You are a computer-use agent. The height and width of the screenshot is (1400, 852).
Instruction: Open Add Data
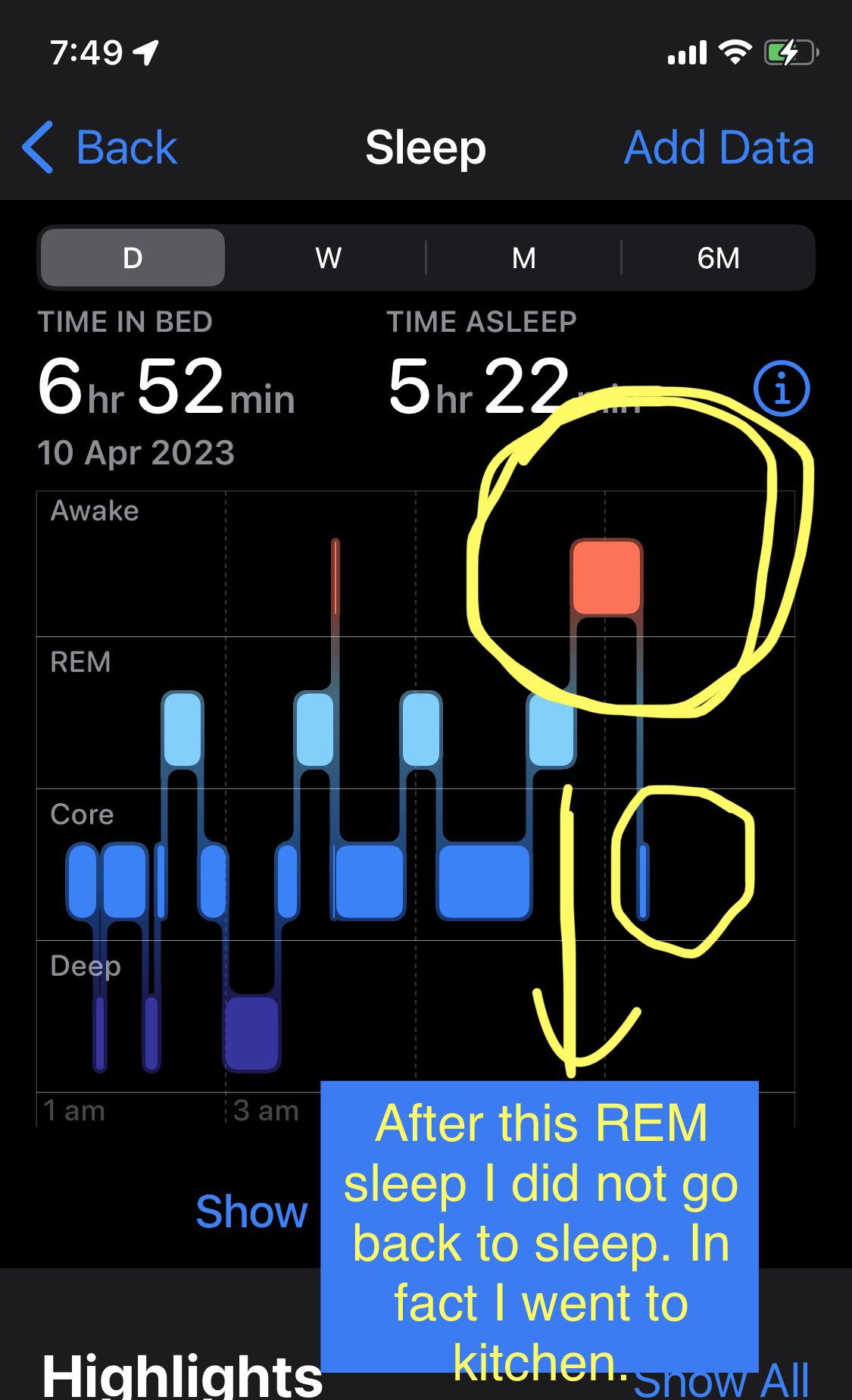(x=718, y=146)
